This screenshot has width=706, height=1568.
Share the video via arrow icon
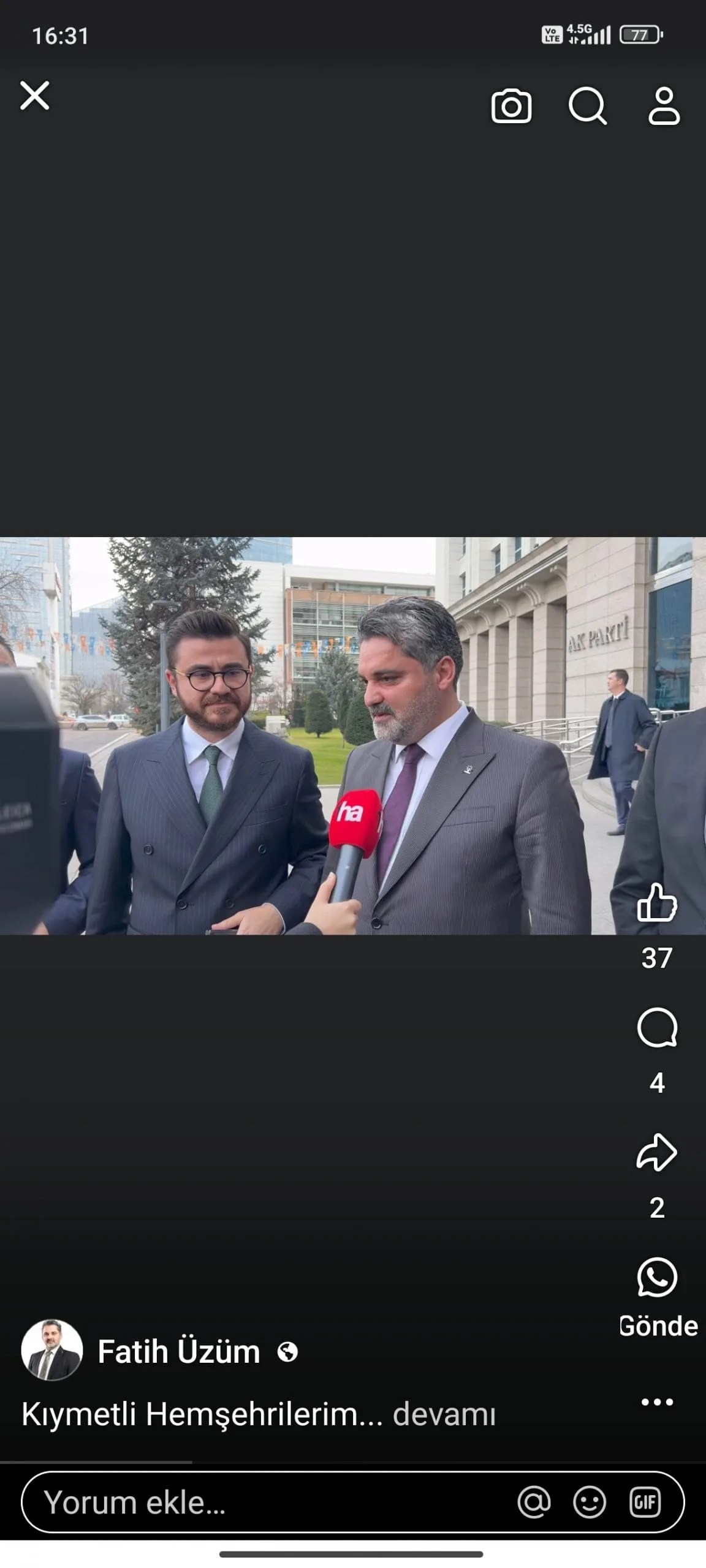(x=657, y=1153)
